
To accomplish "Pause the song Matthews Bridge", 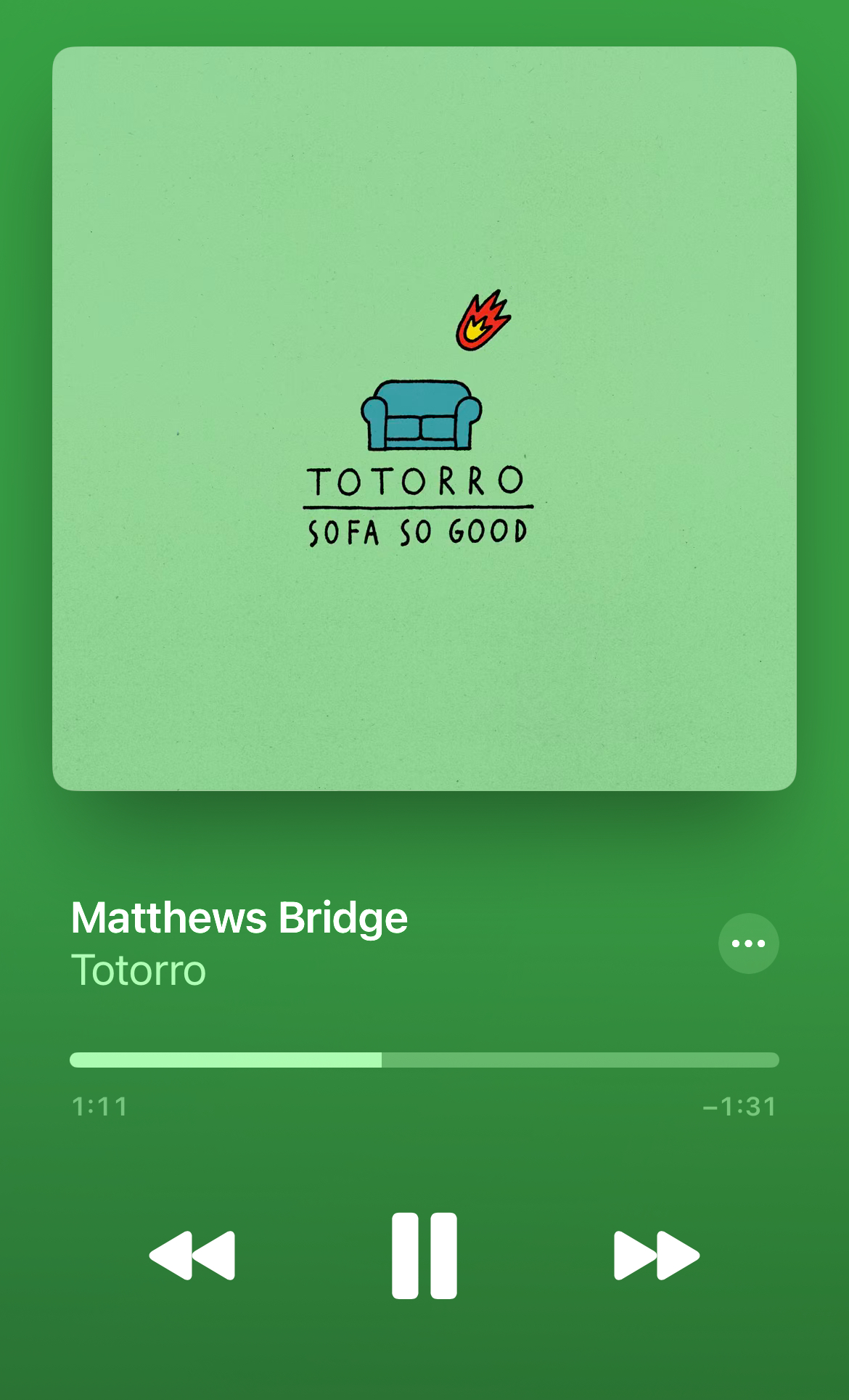I will 424,1255.
